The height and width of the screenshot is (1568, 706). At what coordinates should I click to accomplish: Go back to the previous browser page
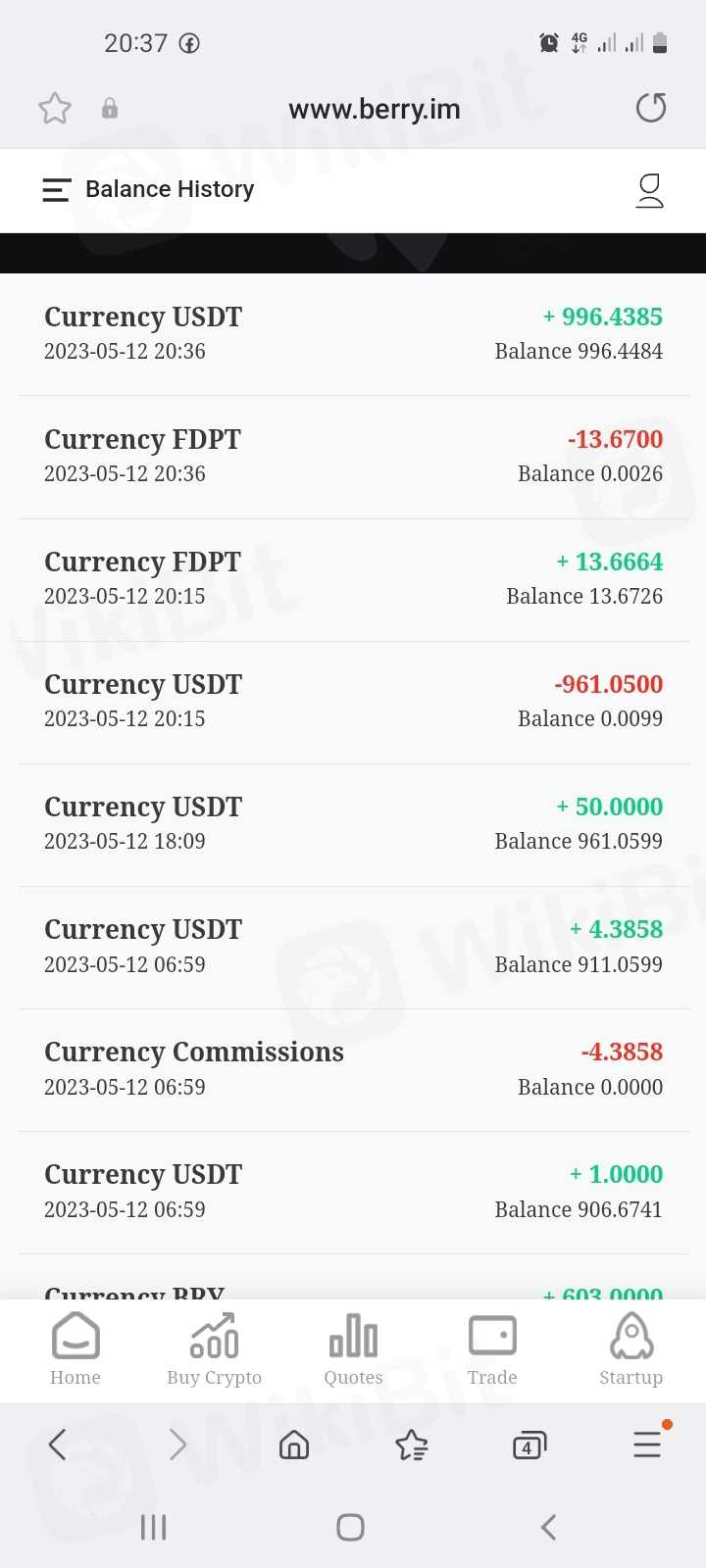(x=58, y=1445)
